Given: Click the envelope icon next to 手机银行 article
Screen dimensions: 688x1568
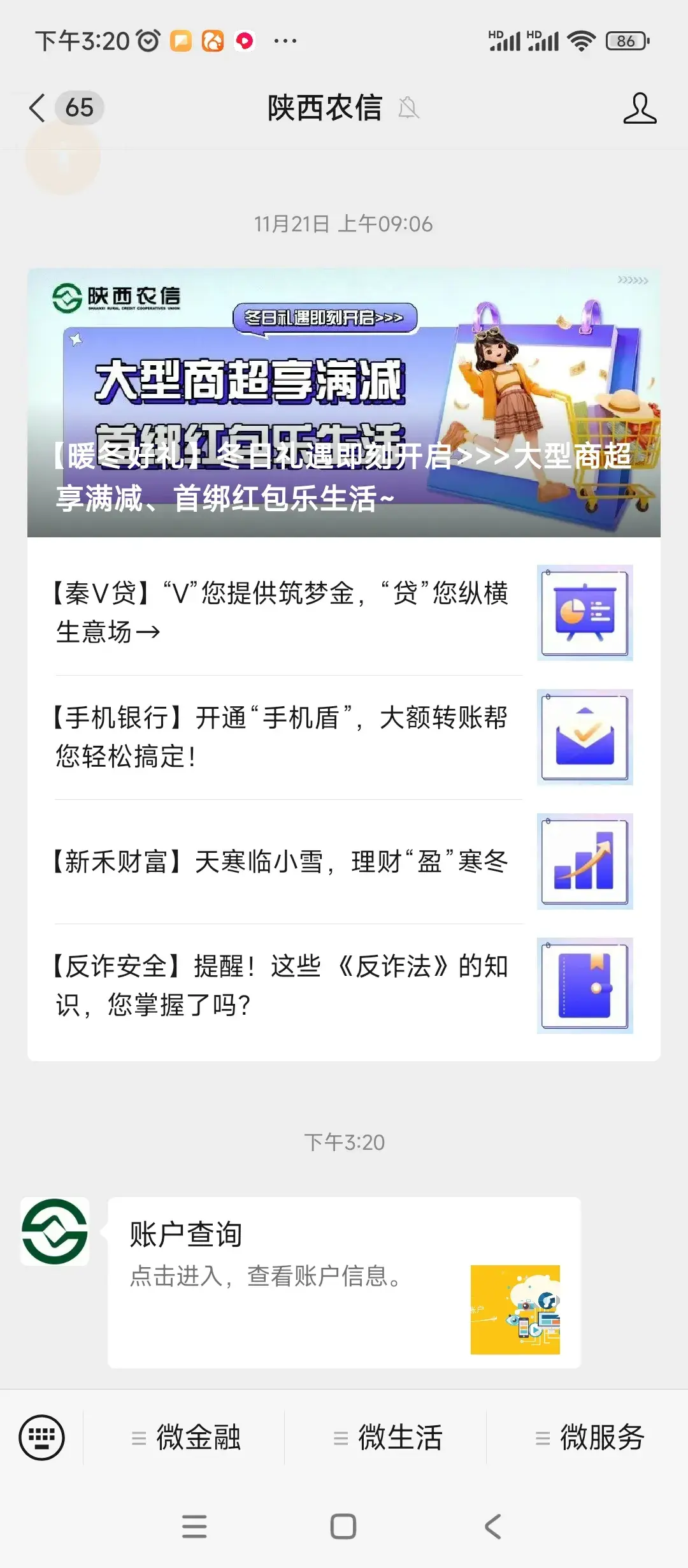Looking at the screenshot, I should click(x=584, y=737).
